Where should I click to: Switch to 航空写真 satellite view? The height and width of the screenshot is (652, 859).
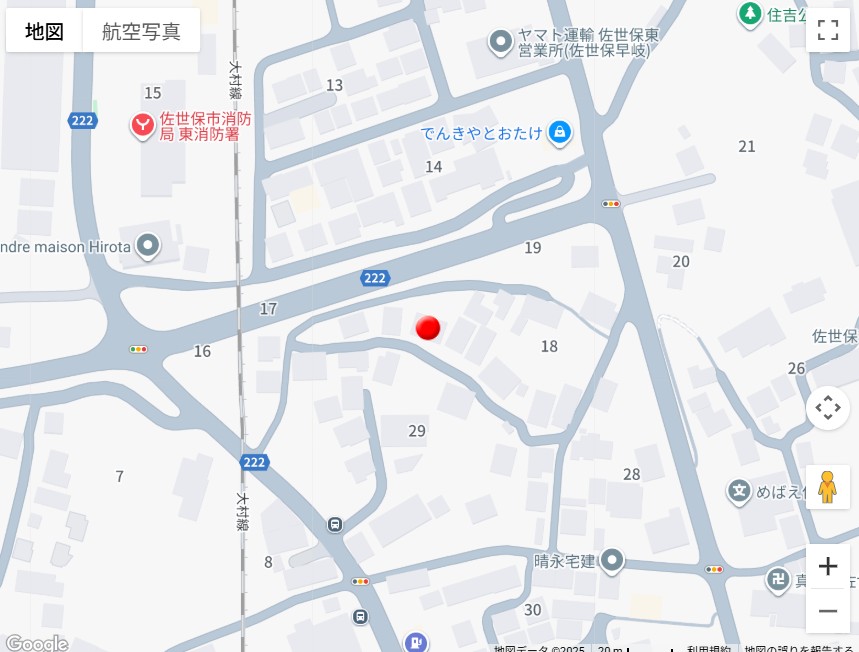click(x=141, y=31)
